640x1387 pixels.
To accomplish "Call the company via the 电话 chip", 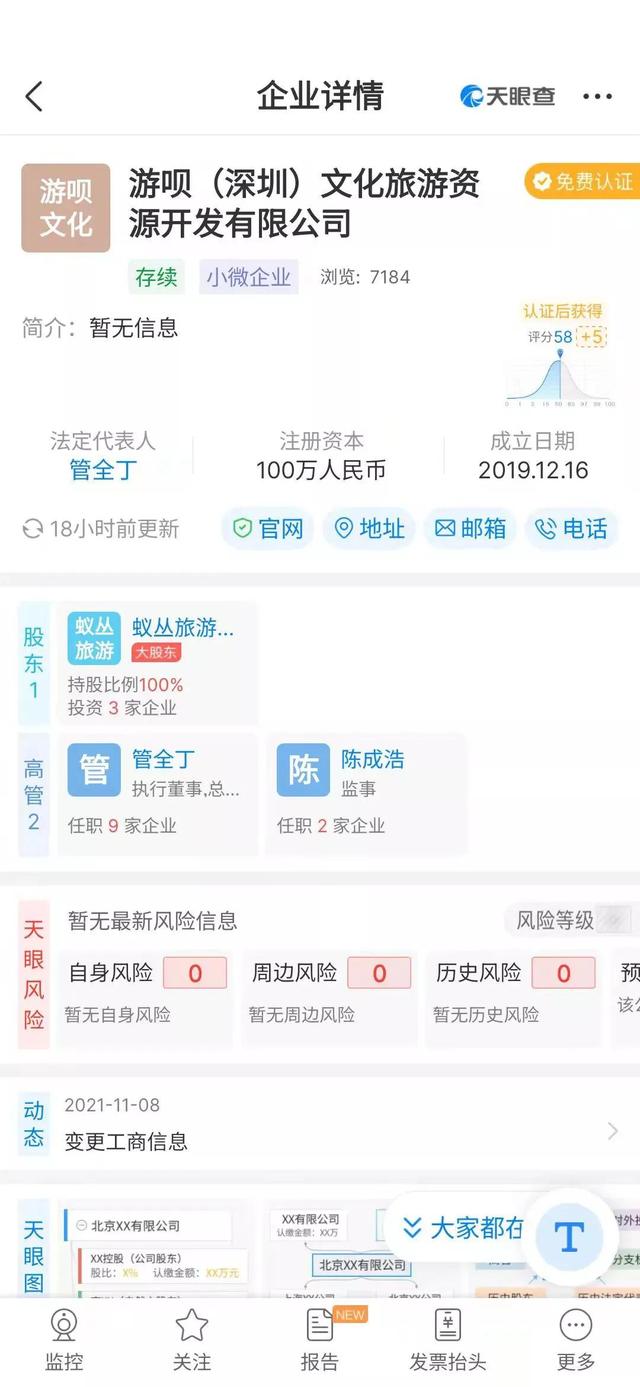I will (572, 529).
